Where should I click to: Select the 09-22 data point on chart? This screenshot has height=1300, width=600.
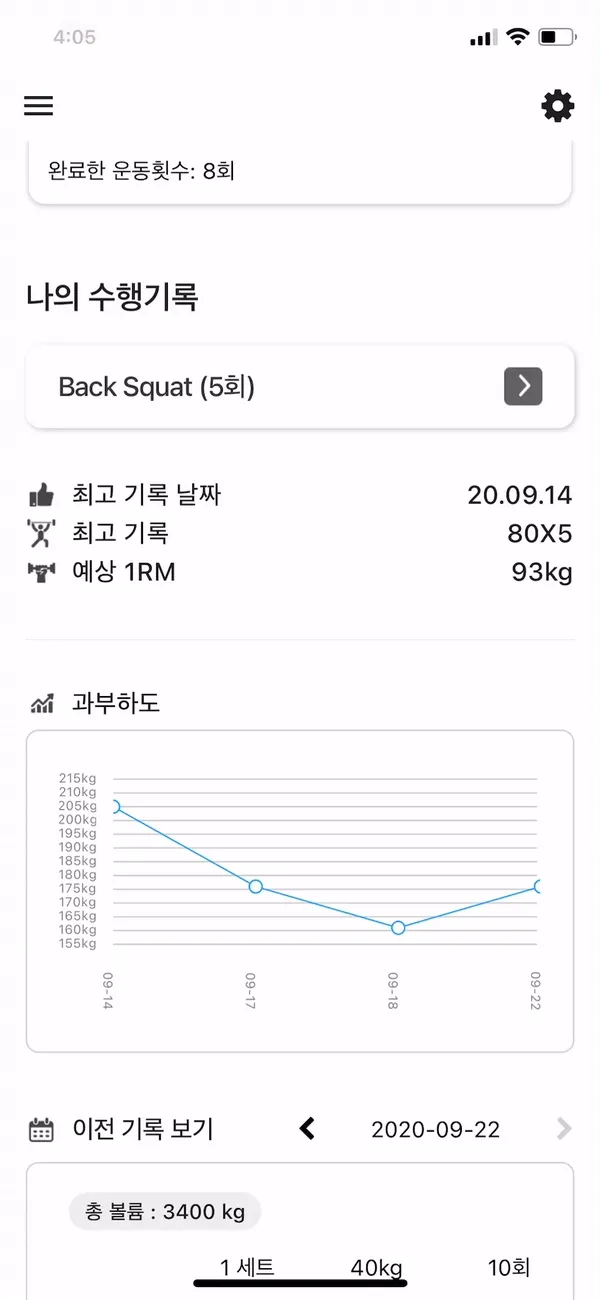click(539, 886)
